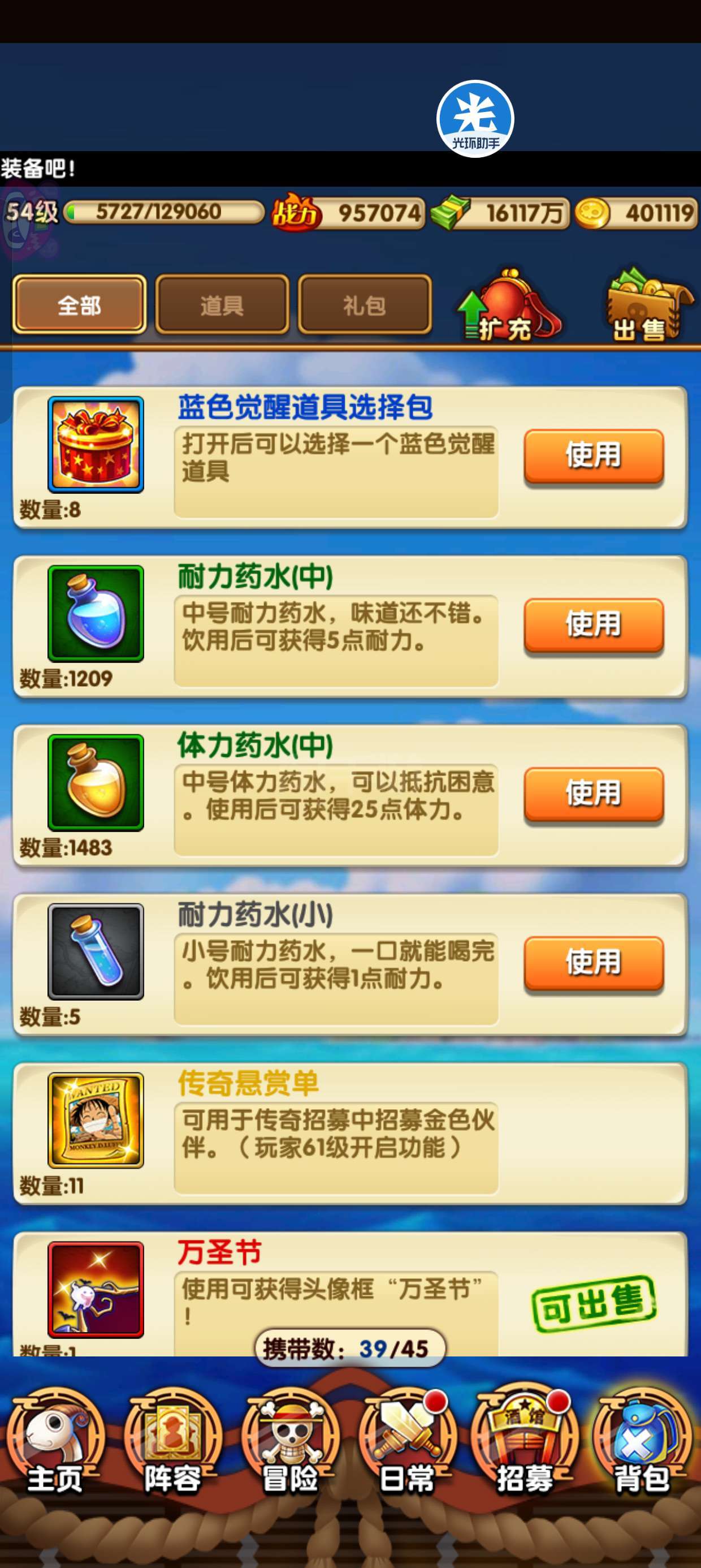
Task: Use the 蓝色觉醒道具选择包 item
Action: [x=593, y=456]
